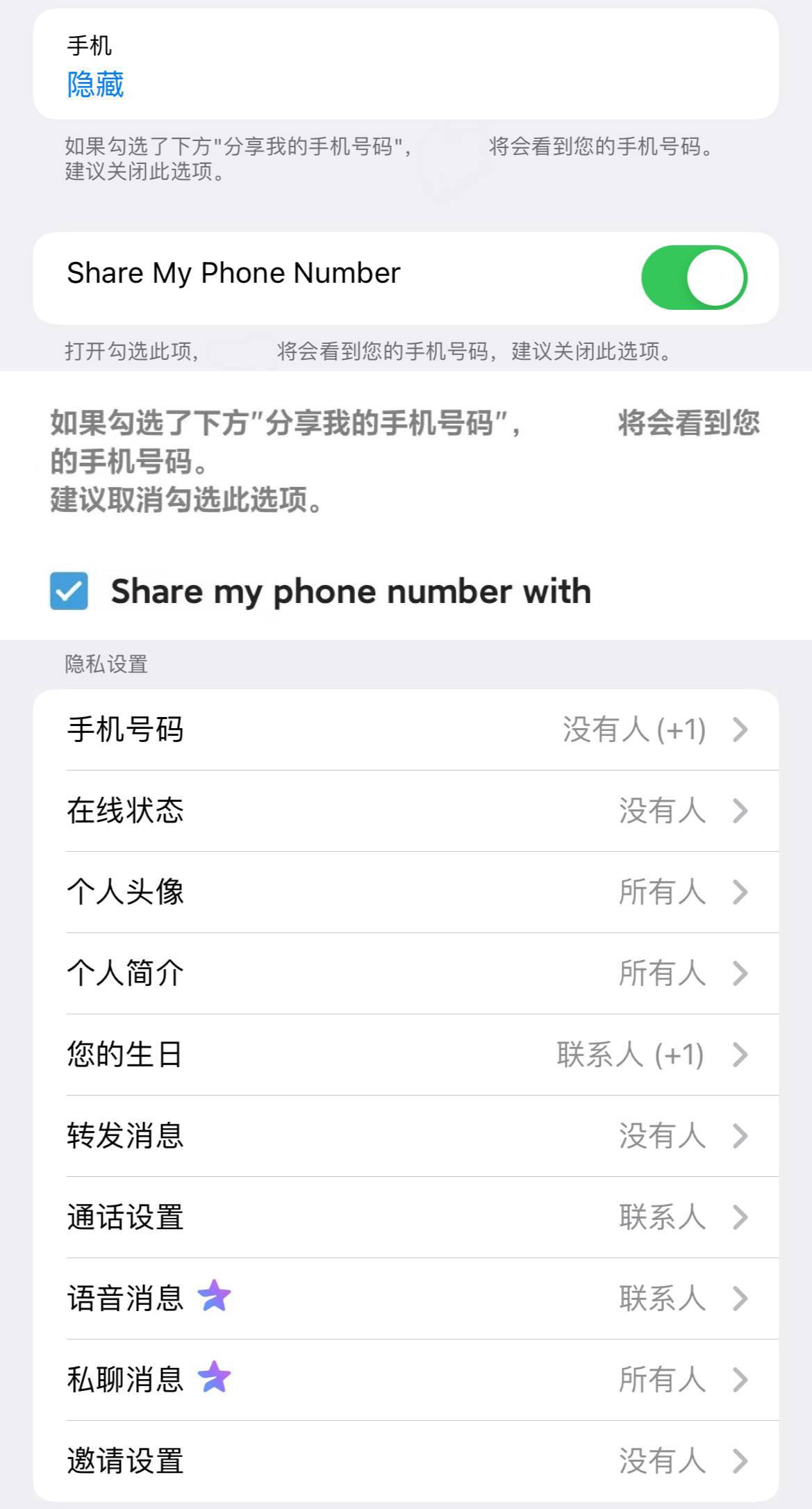Open 私聊消息 privacy setting
The width and height of the screenshot is (812, 1509).
click(x=406, y=1380)
